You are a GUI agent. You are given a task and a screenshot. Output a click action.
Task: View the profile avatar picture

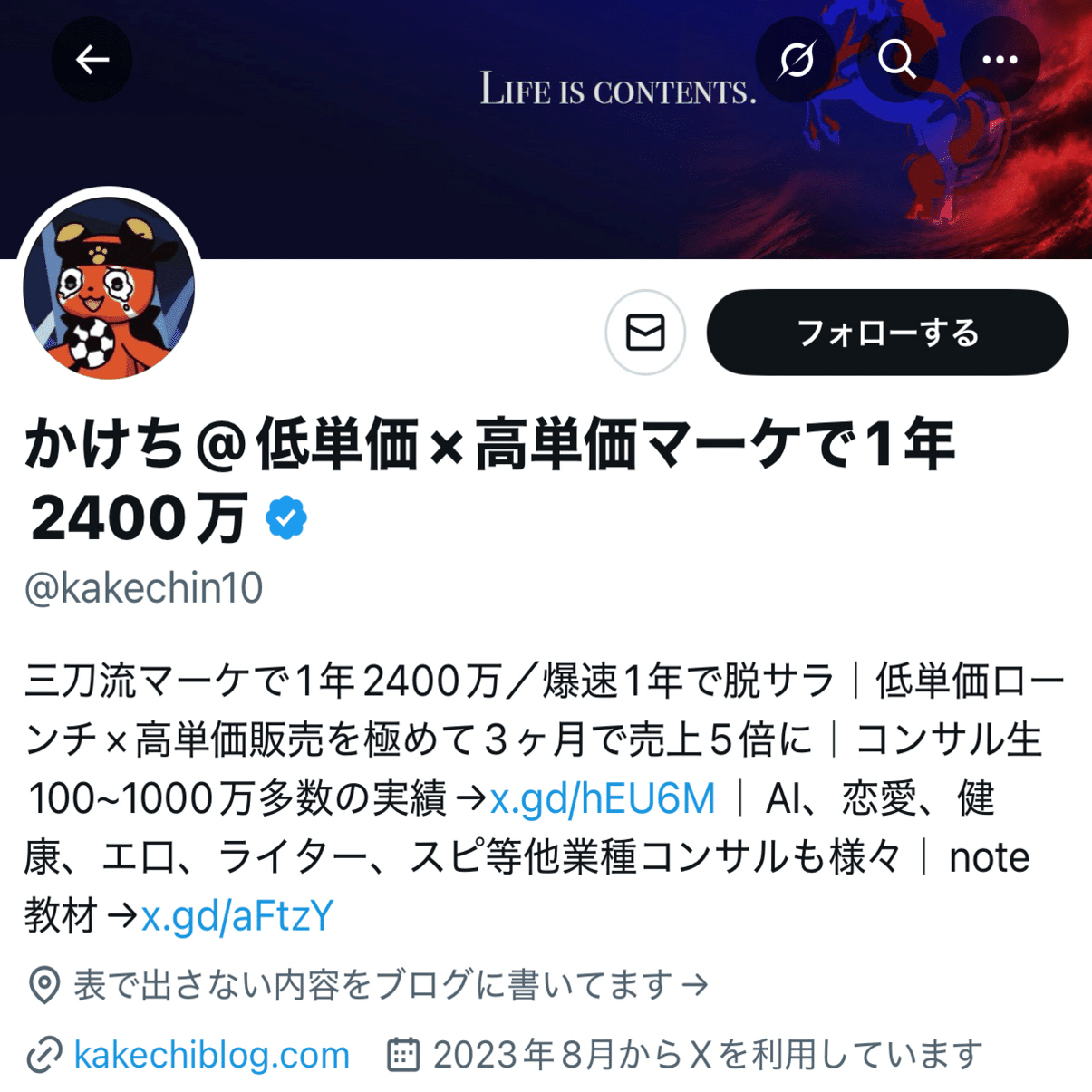coord(109,286)
